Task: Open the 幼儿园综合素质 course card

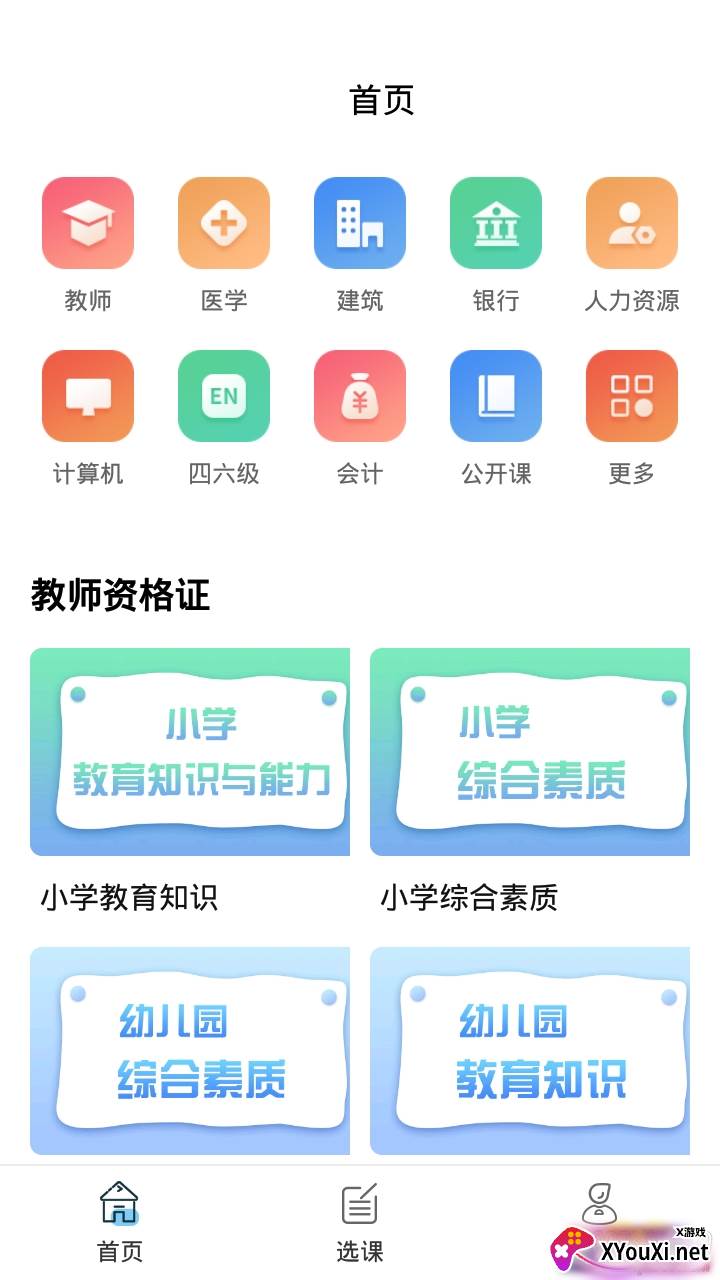Action: coord(190,1050)
